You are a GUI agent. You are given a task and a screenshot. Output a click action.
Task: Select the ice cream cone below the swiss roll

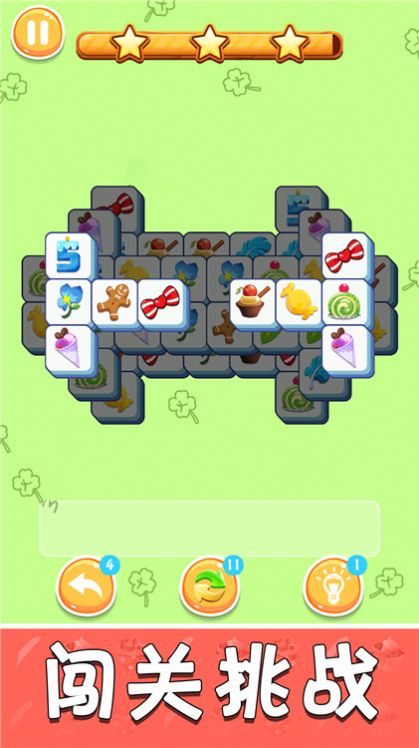pyautogui.click(x=346, y=350)
